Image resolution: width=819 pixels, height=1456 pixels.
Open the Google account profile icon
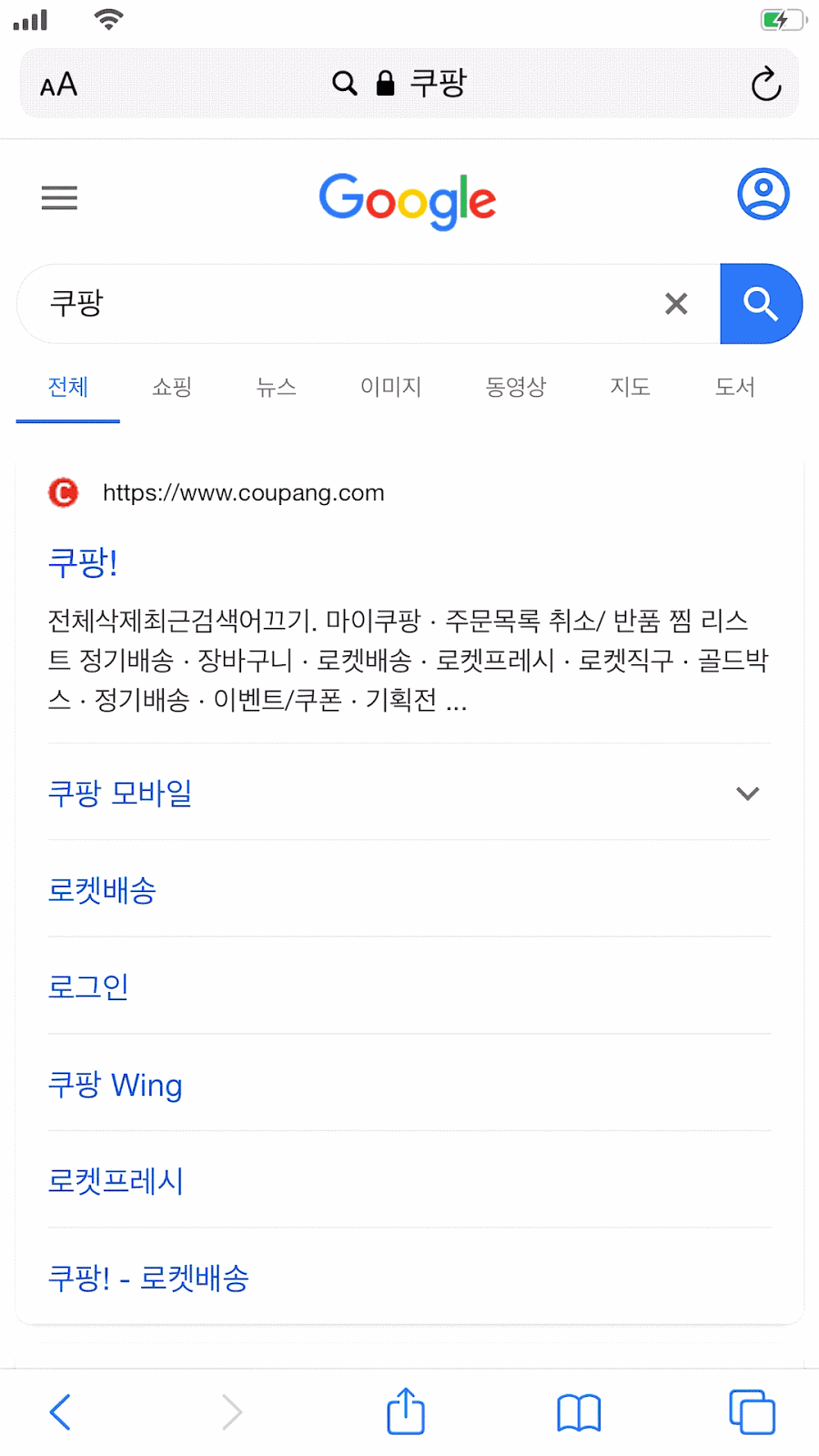tap(763, 194)
